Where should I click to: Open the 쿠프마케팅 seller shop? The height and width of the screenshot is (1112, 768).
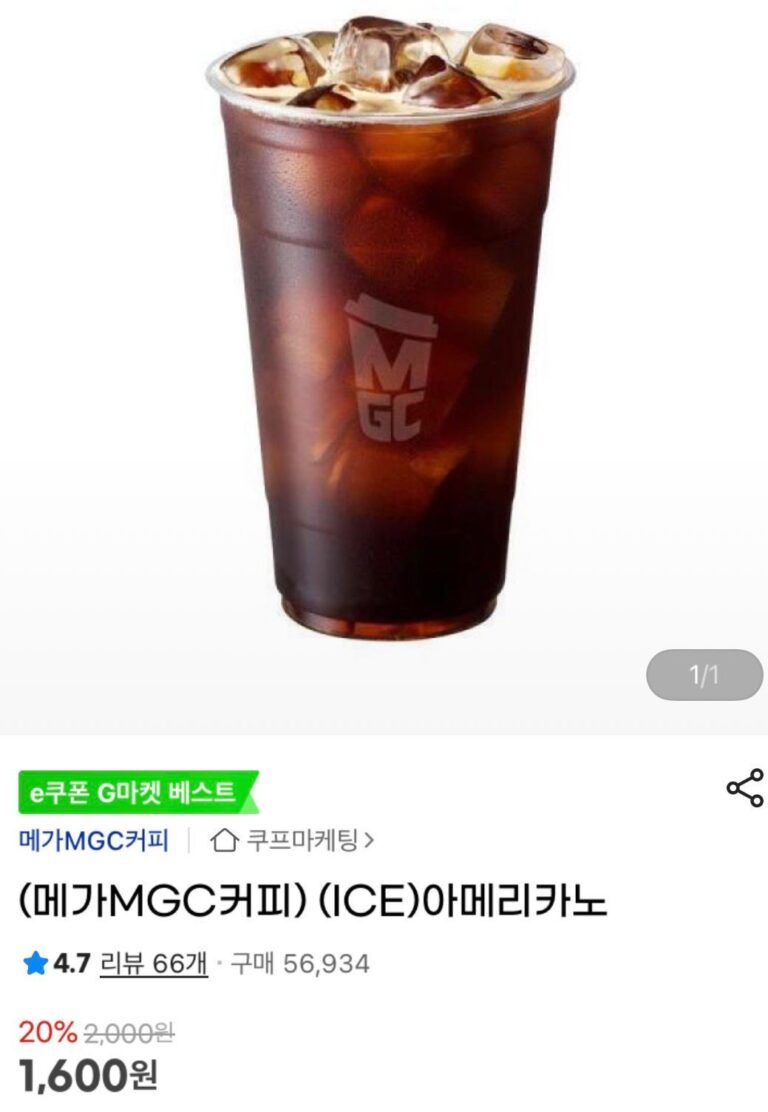pos(294,840)
